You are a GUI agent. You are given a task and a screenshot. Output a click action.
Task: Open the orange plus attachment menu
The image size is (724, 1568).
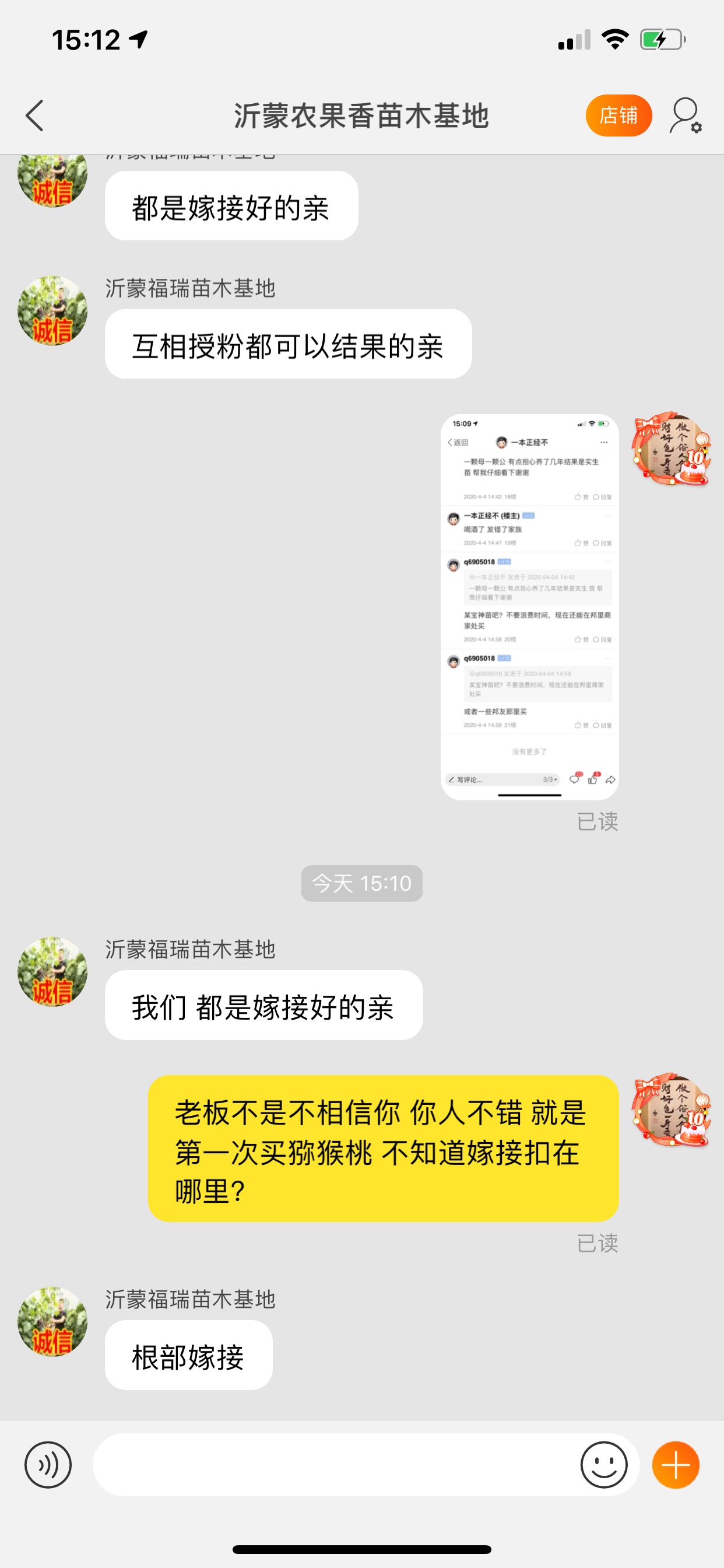click(676, 1465)
